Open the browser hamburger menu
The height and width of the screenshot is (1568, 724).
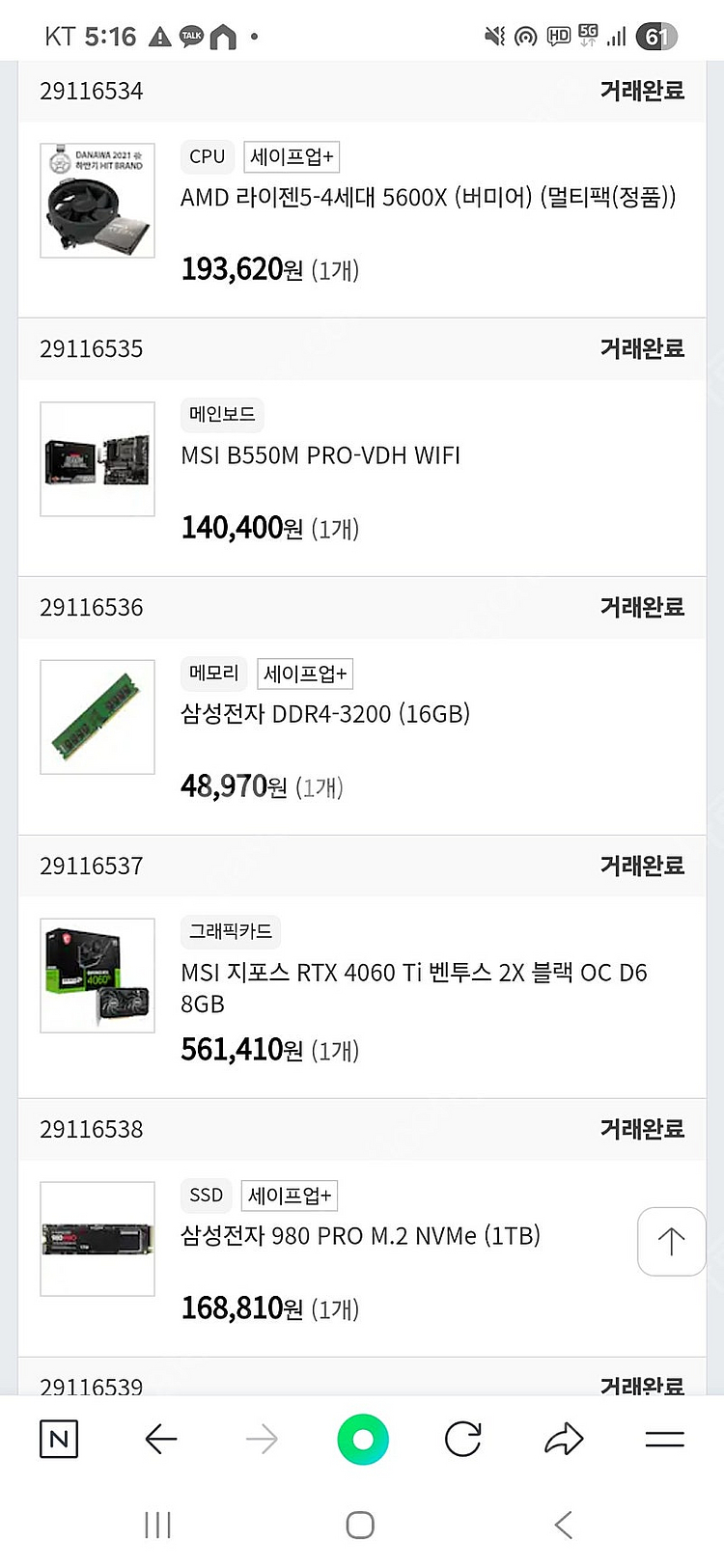point(664,1440)
